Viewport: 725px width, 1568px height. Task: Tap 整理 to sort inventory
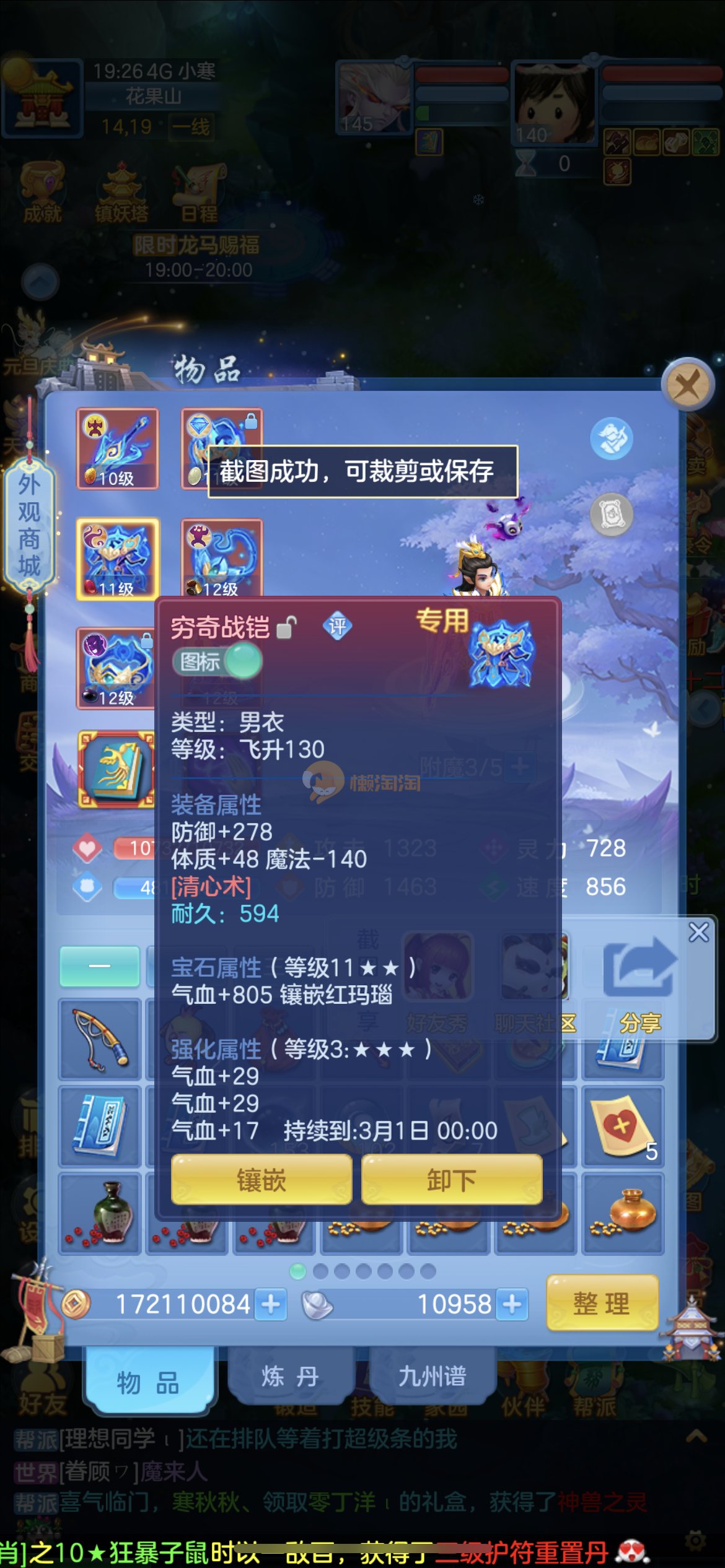click(x=601, y=1303)
